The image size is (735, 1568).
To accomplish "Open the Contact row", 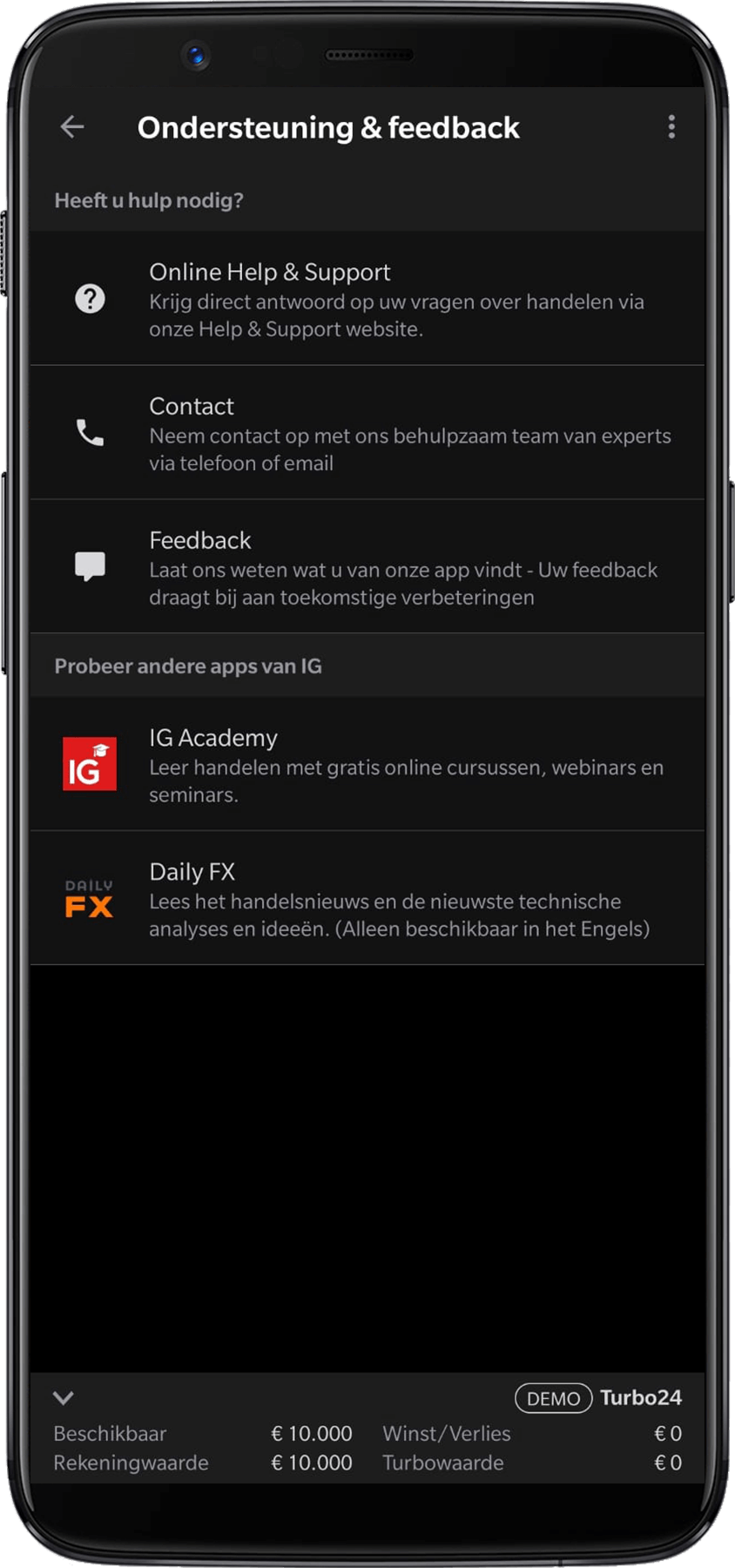I will 367,433.
